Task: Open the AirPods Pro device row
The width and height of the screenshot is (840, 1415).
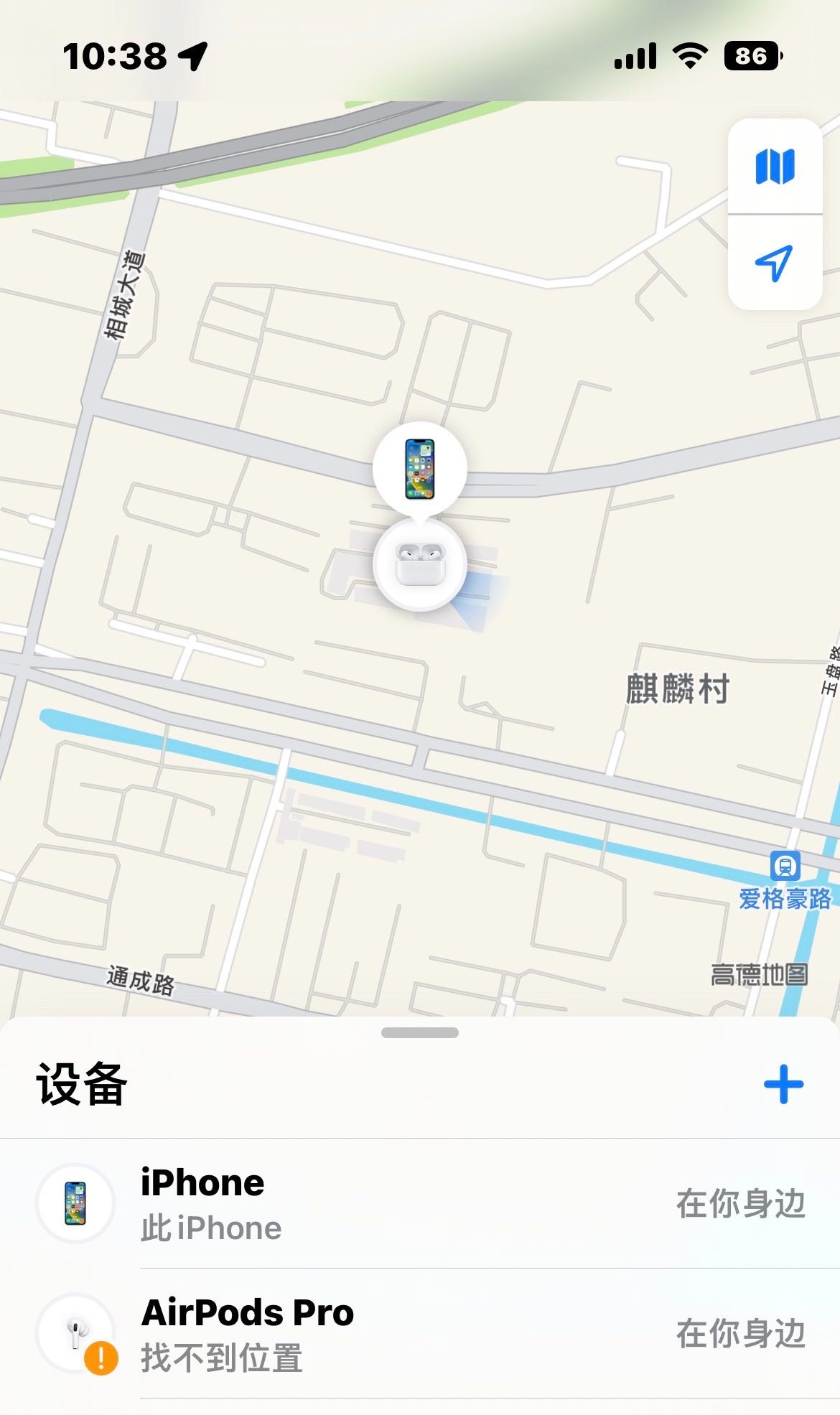Action: tap(420, 1334)
